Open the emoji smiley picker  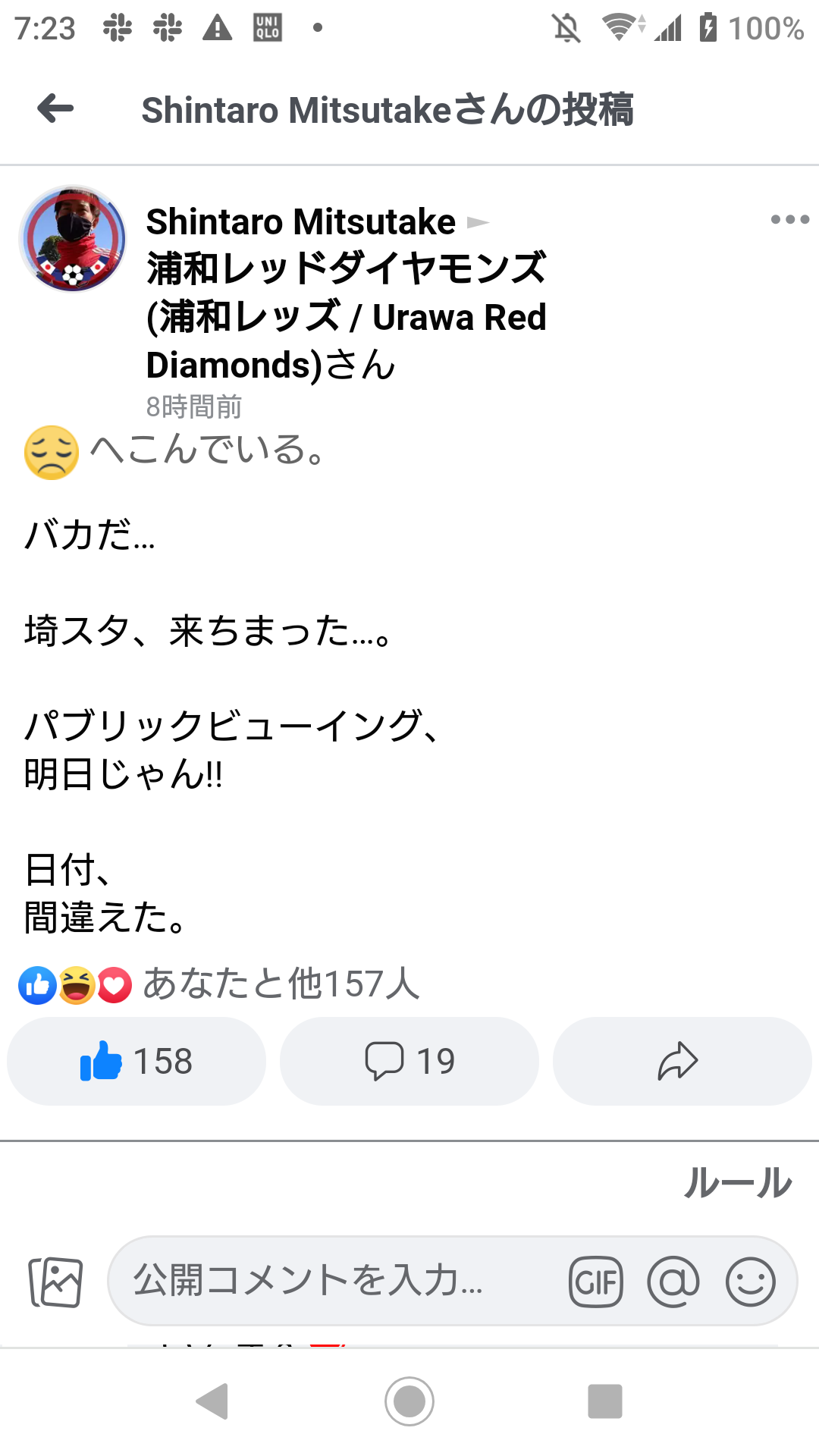click(x=750, y=1282)
